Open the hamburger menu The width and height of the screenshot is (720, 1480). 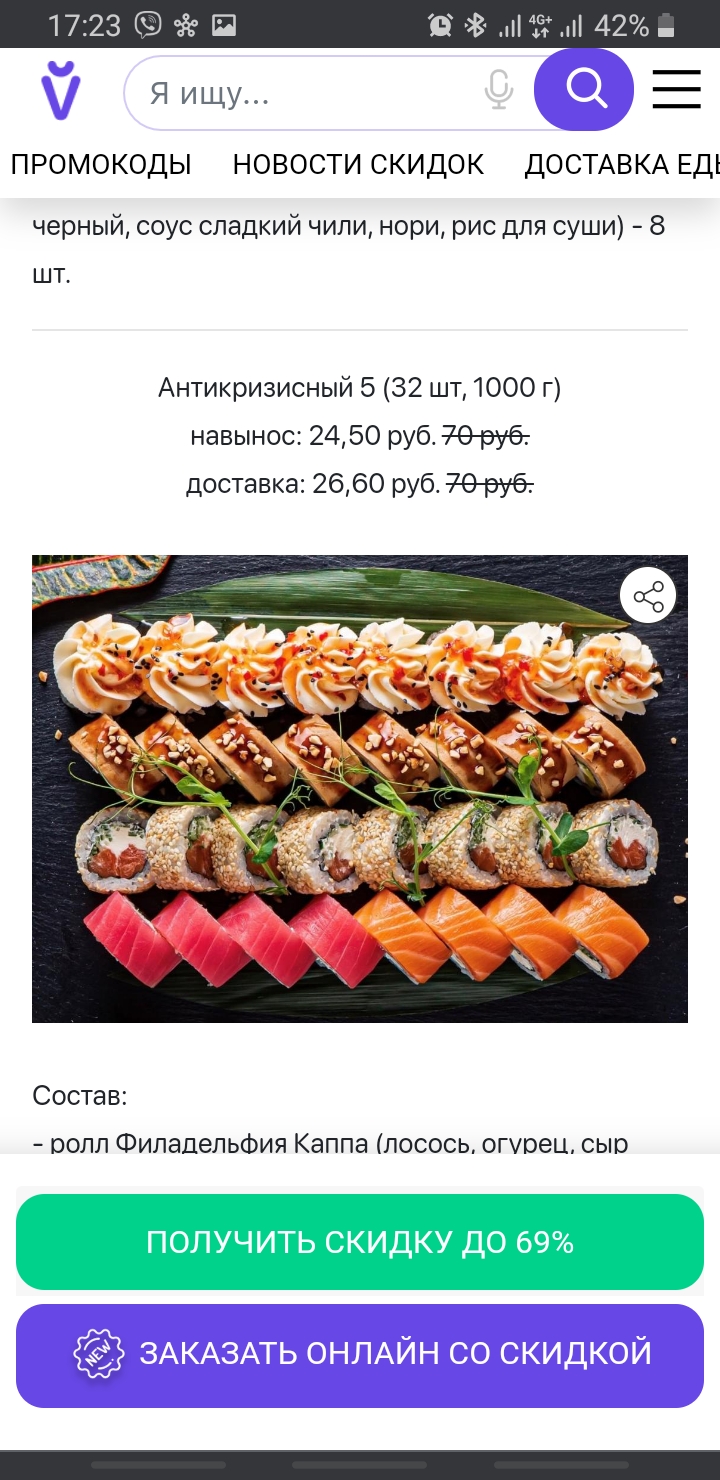click(676, 90)
